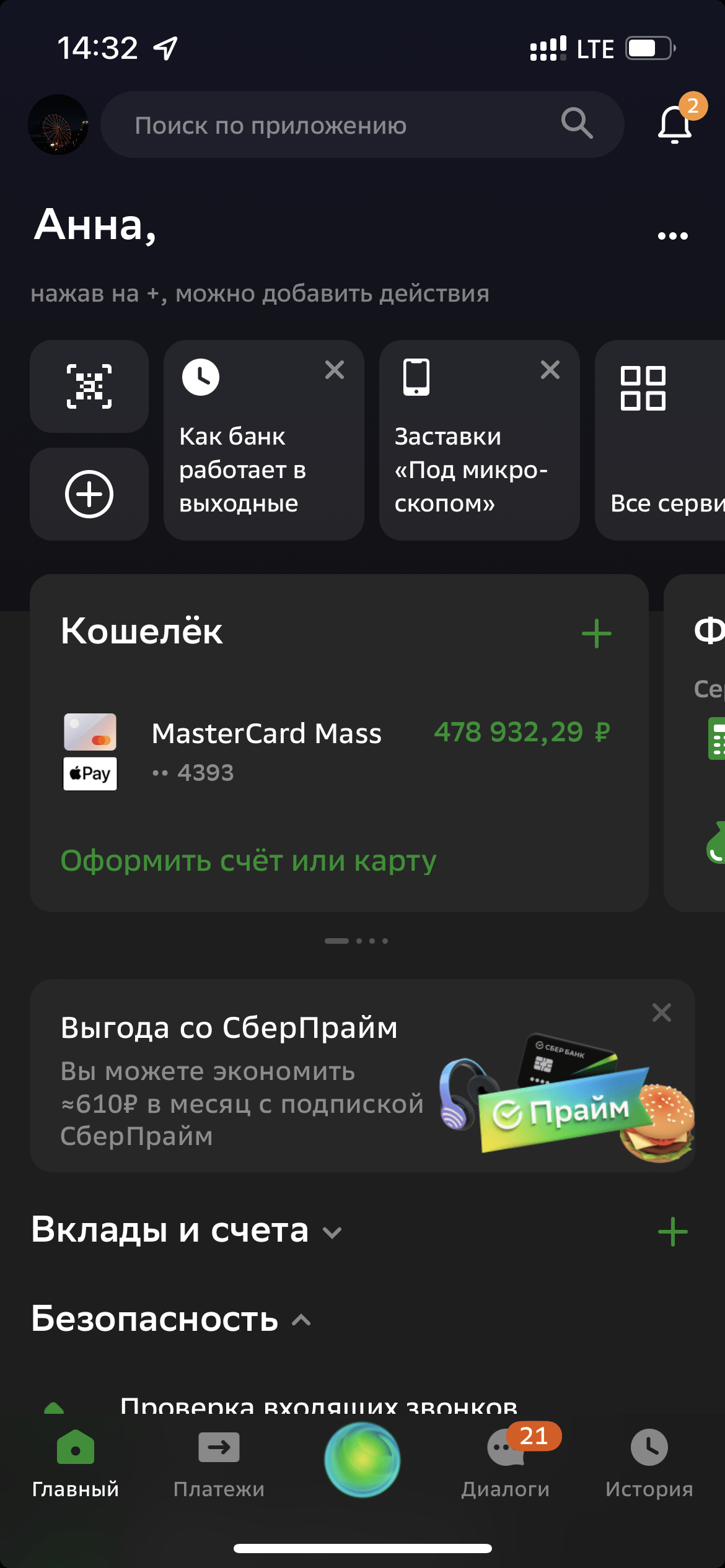Screen dimensions: 725x1568
Task: Tap «Оформить счёт или карту» link
Action: point(248,861)
